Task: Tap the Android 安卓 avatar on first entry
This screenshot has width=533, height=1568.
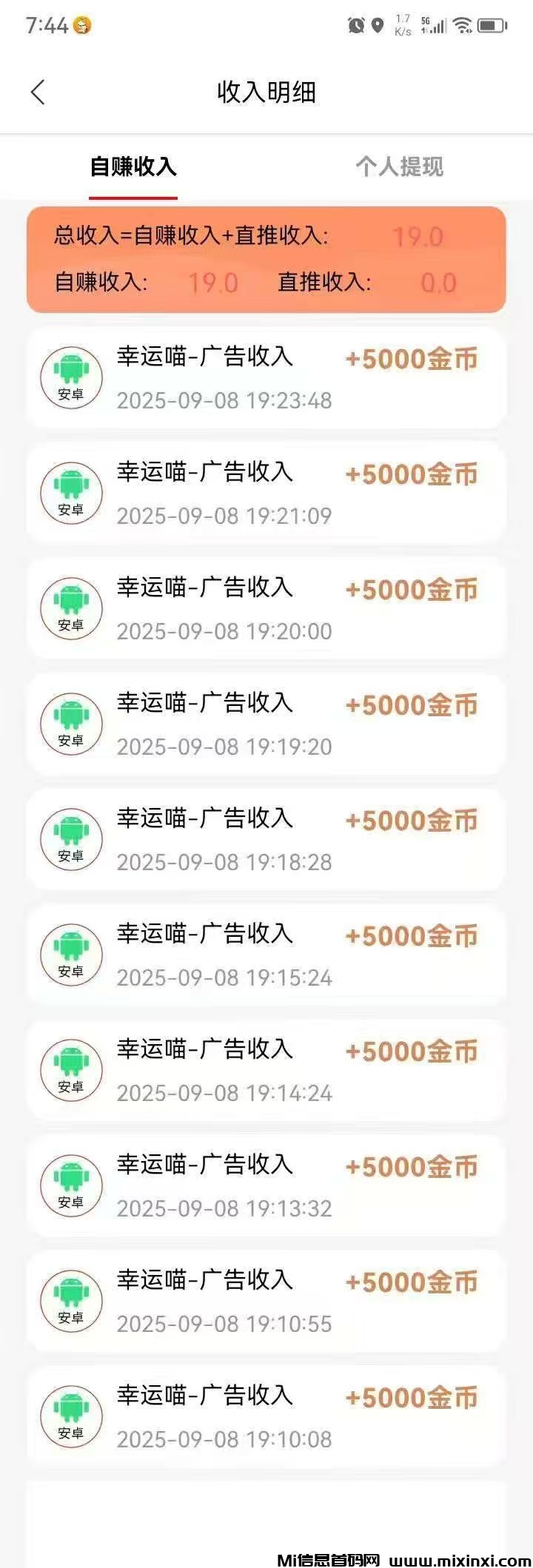Action: pos(71,377)
